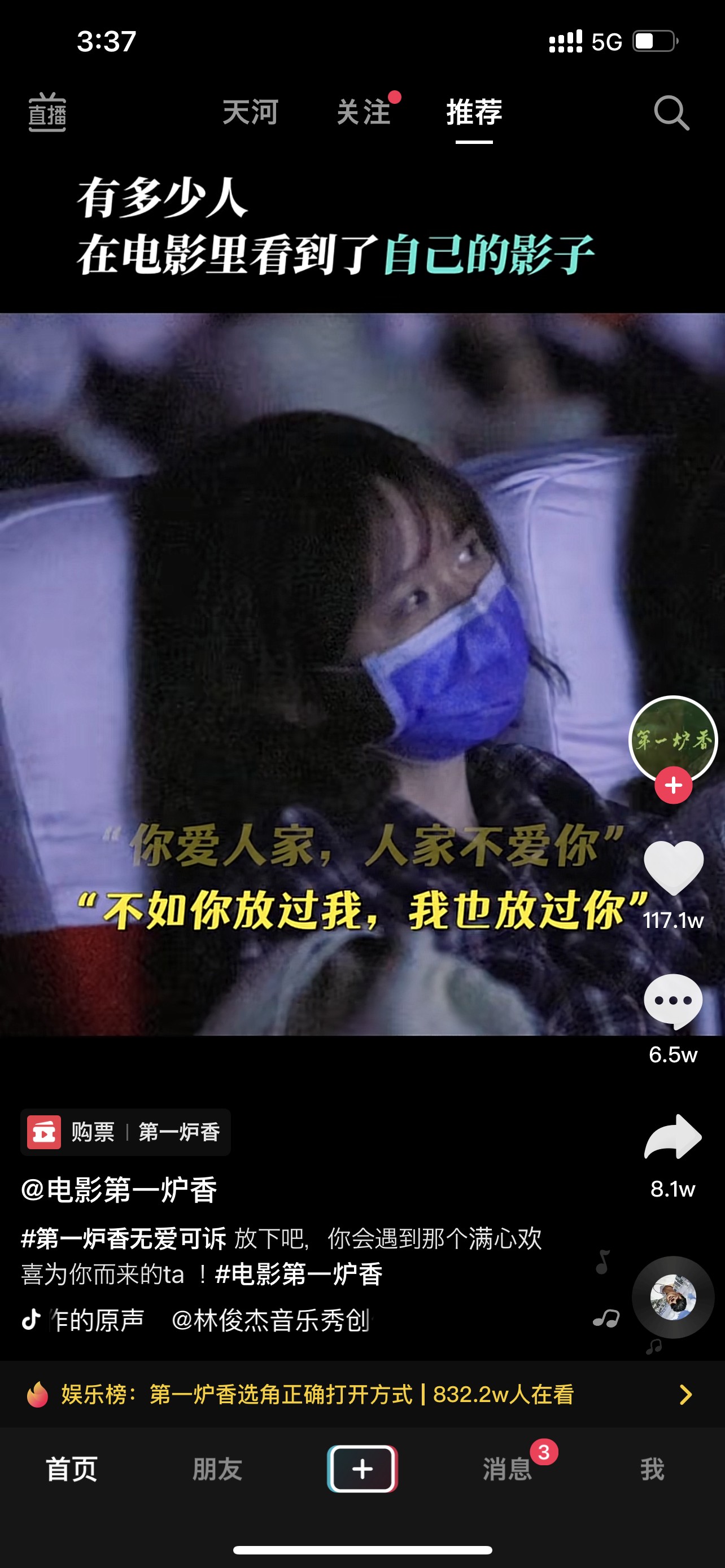The image size is (725, 1568).
Task: Select the 推荐 tab
Action: pos(474,112)
